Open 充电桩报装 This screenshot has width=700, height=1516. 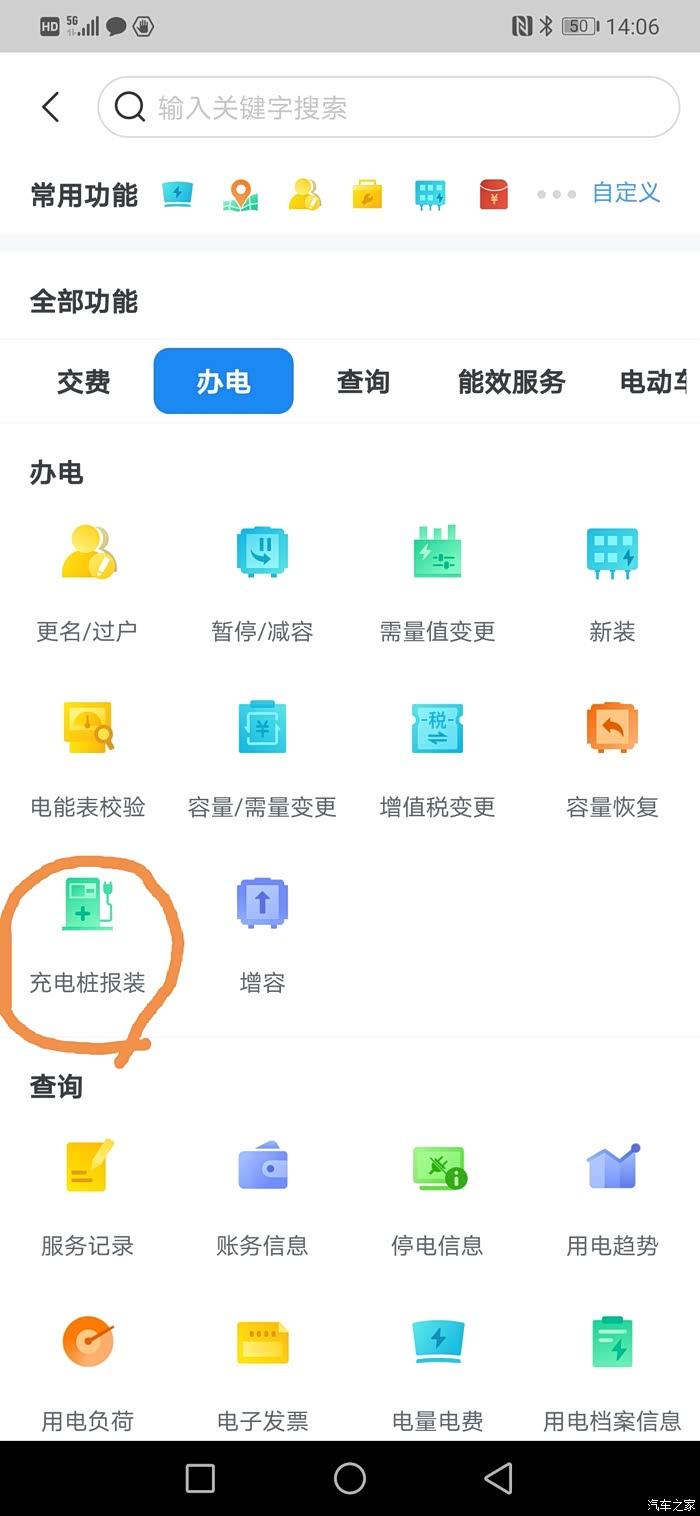87,929
